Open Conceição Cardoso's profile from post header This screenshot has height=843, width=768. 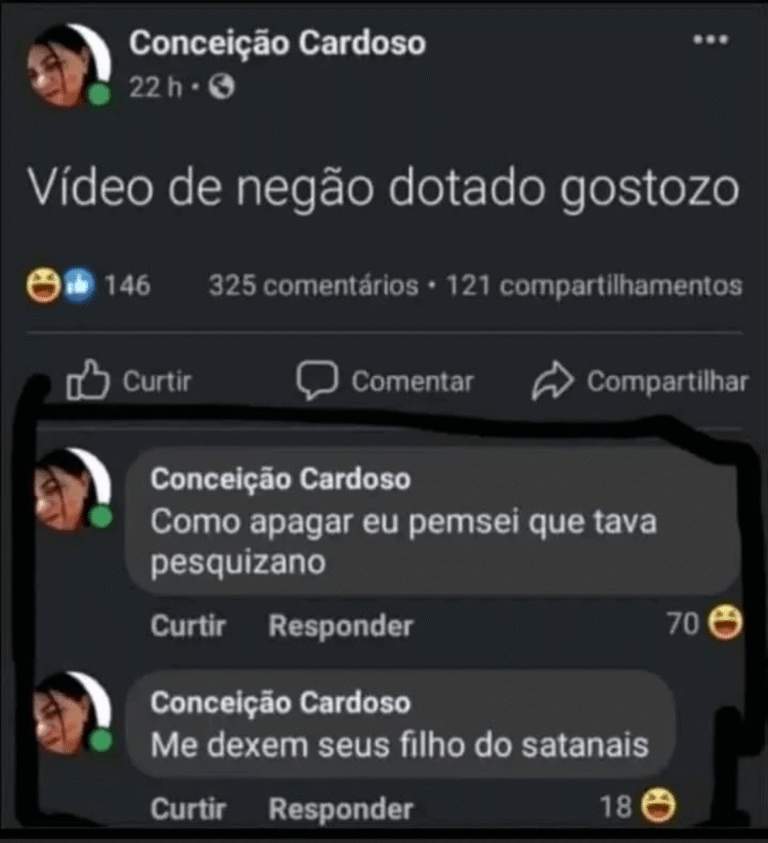point(277,43)
